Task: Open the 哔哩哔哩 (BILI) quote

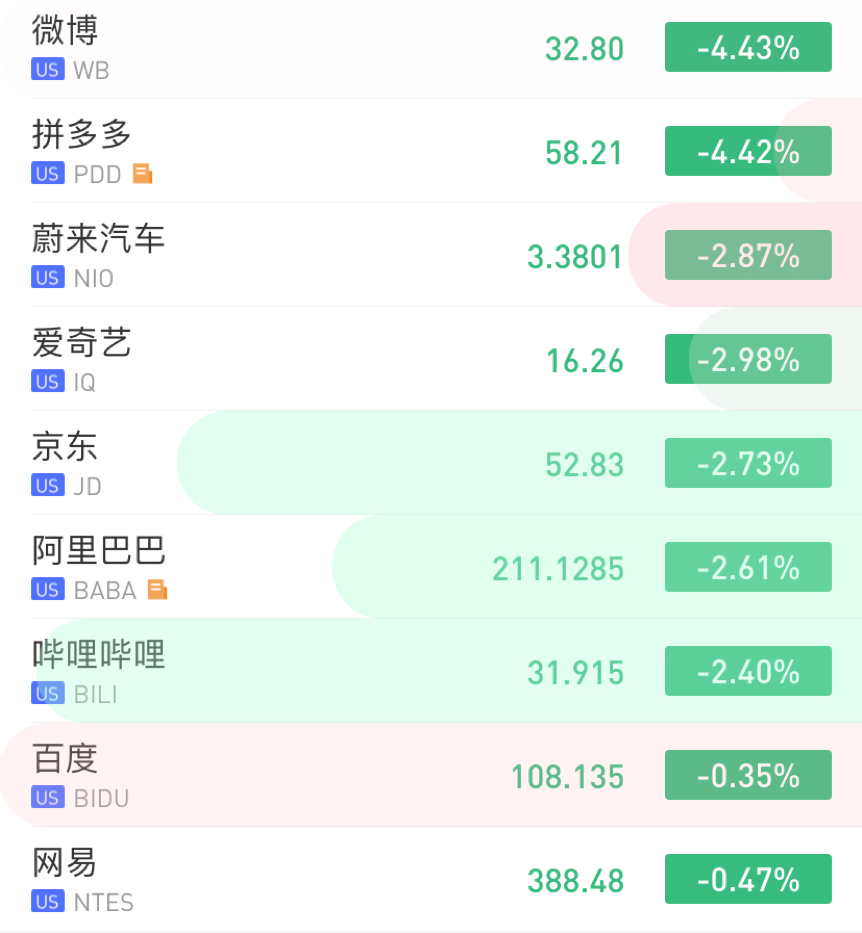Action: click(300, 672)
